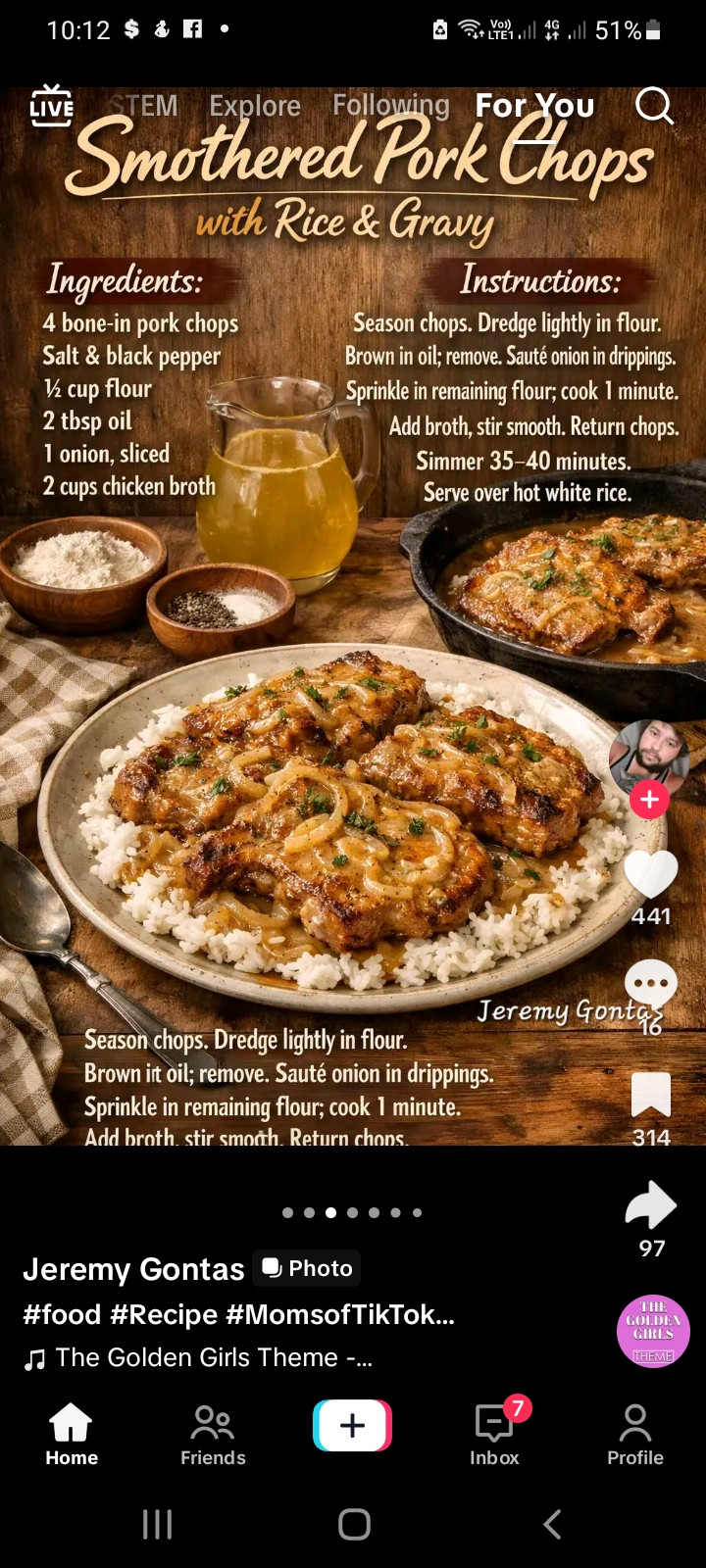706x1568 pixels.
Task: Switch to the Profile tab
Action: coord(634,1436)
